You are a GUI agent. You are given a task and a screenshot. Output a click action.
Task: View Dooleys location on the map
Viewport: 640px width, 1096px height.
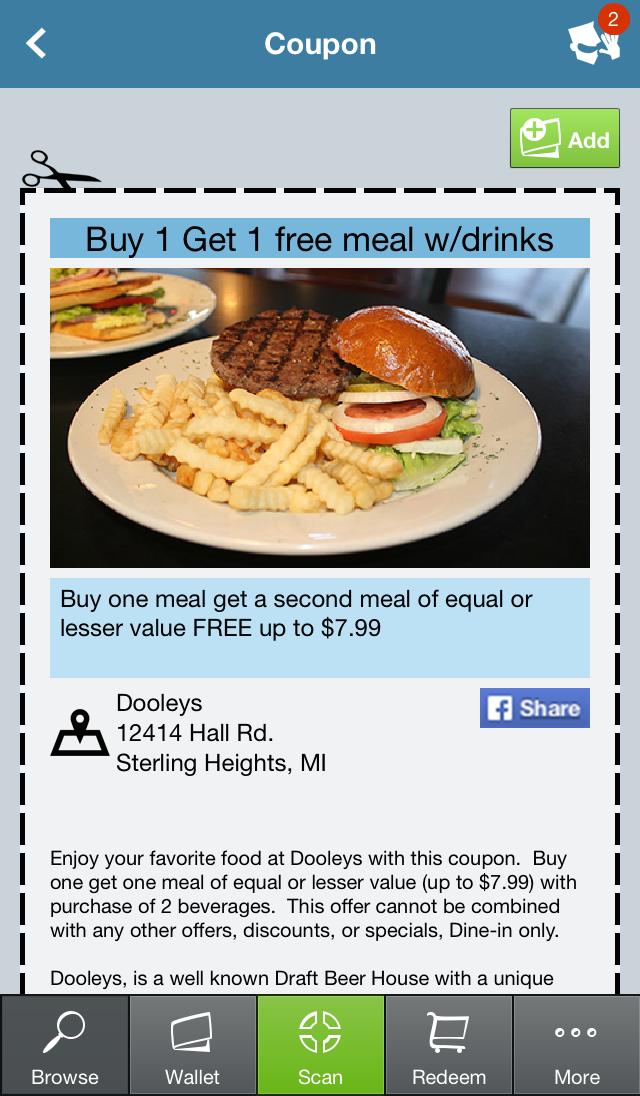(79, 733)
